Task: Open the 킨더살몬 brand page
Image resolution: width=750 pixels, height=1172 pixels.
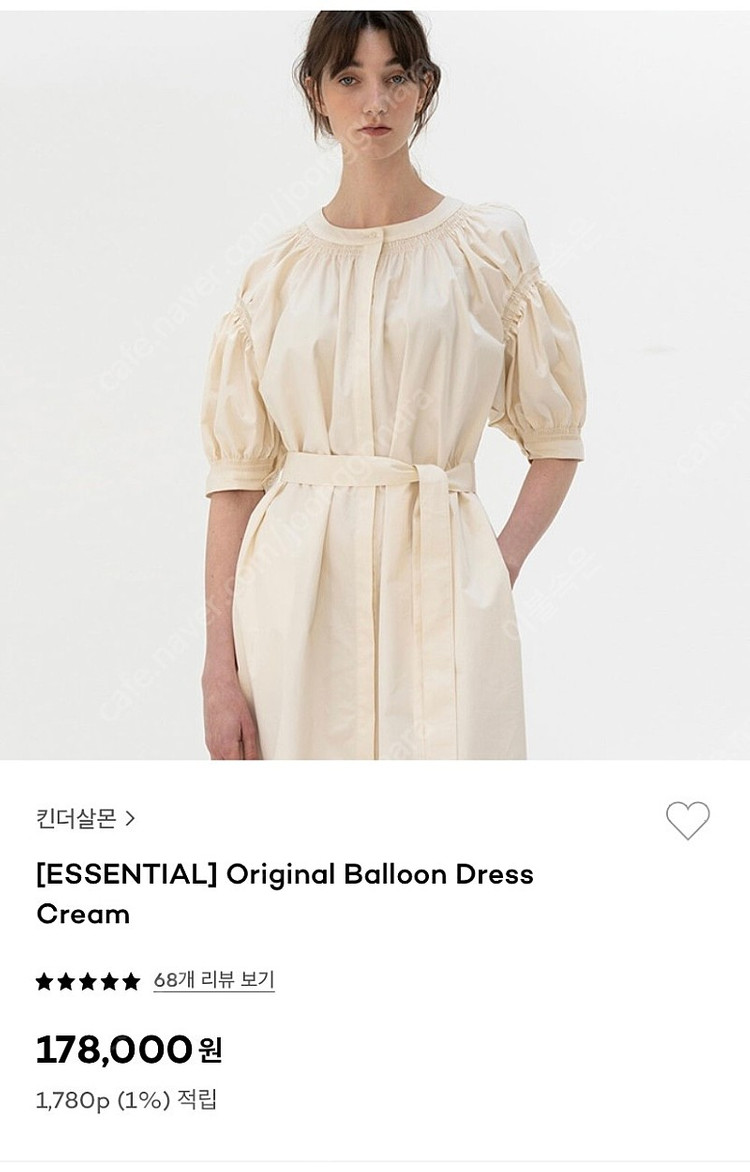Action: (x=85, y=818)
